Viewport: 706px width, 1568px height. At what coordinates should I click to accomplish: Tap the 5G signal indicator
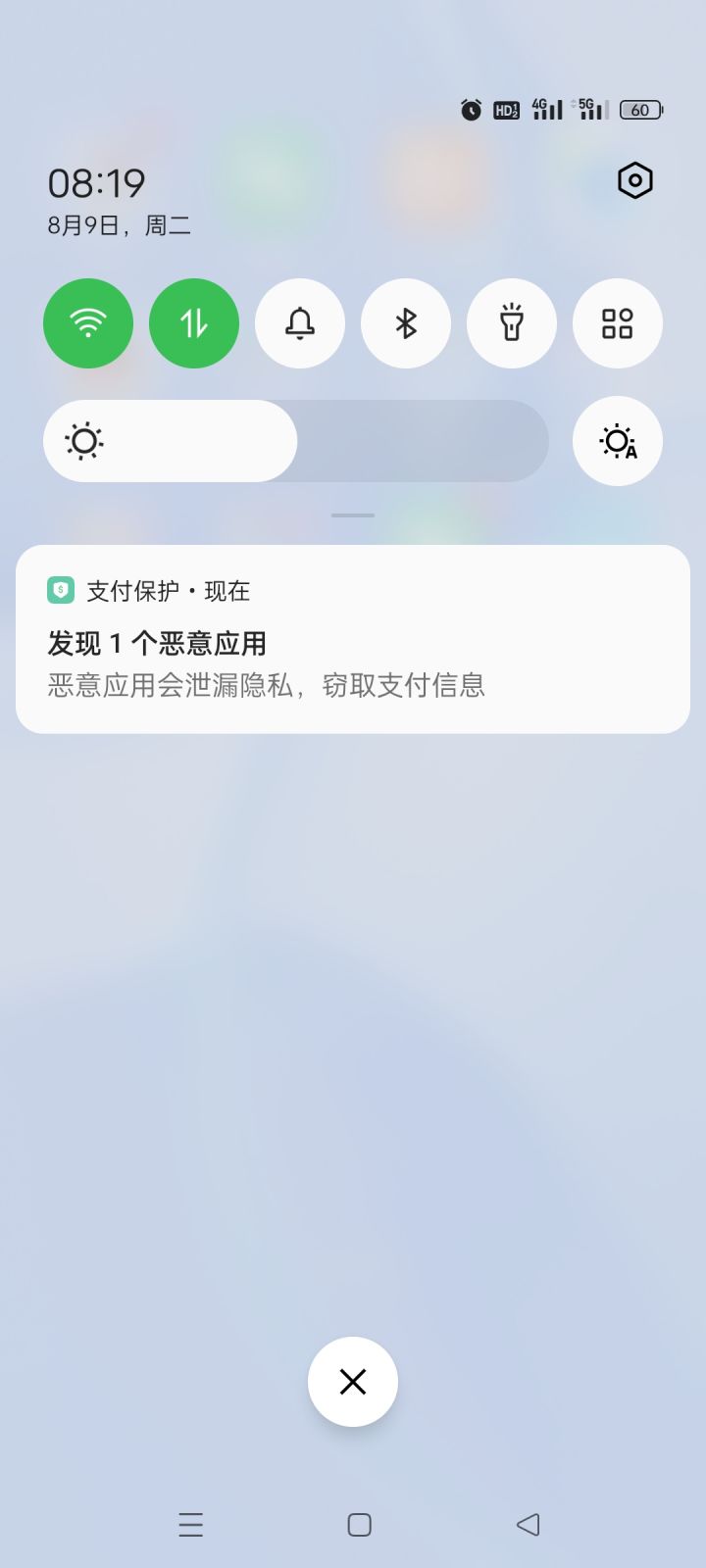tap(586, 107)
